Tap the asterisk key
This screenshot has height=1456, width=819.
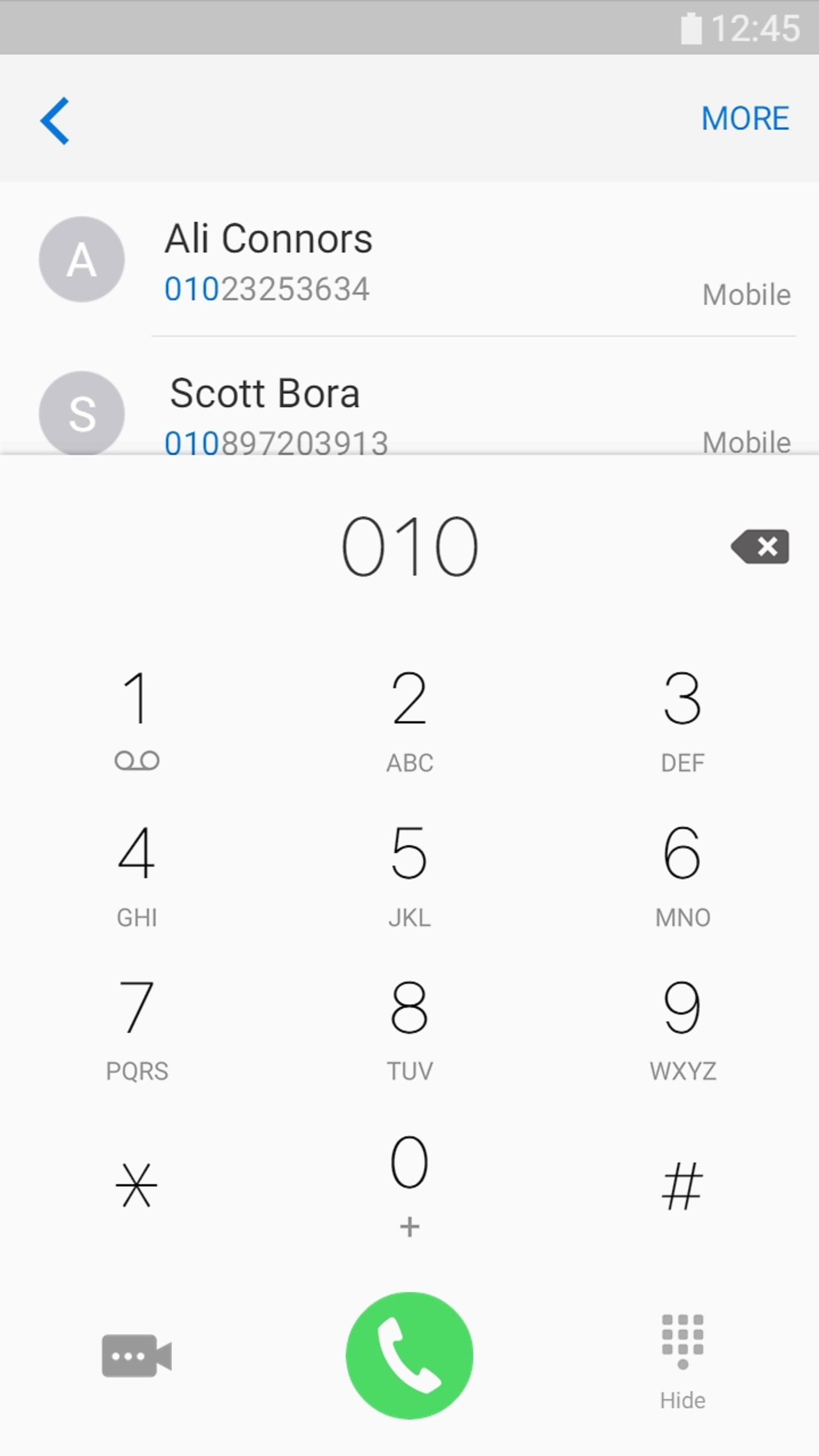136,1185
